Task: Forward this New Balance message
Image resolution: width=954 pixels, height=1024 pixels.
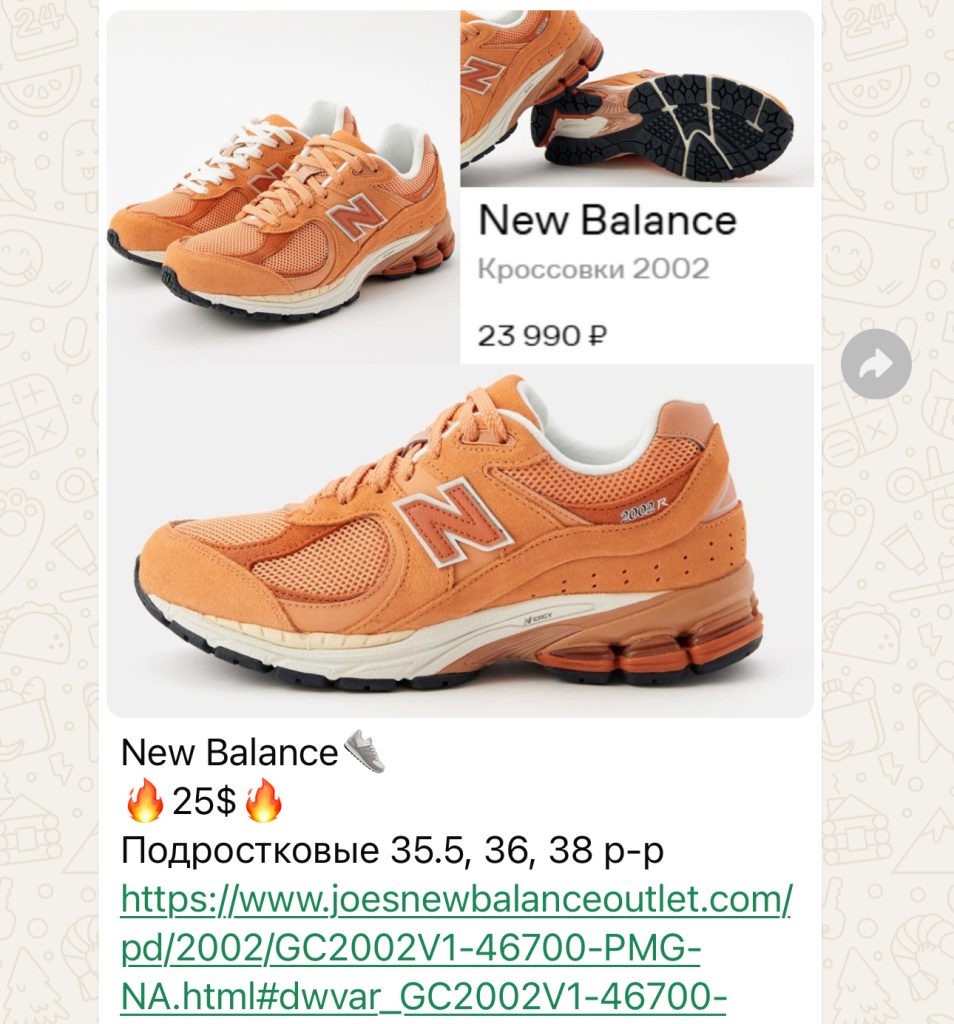Action: pos(876,365)
